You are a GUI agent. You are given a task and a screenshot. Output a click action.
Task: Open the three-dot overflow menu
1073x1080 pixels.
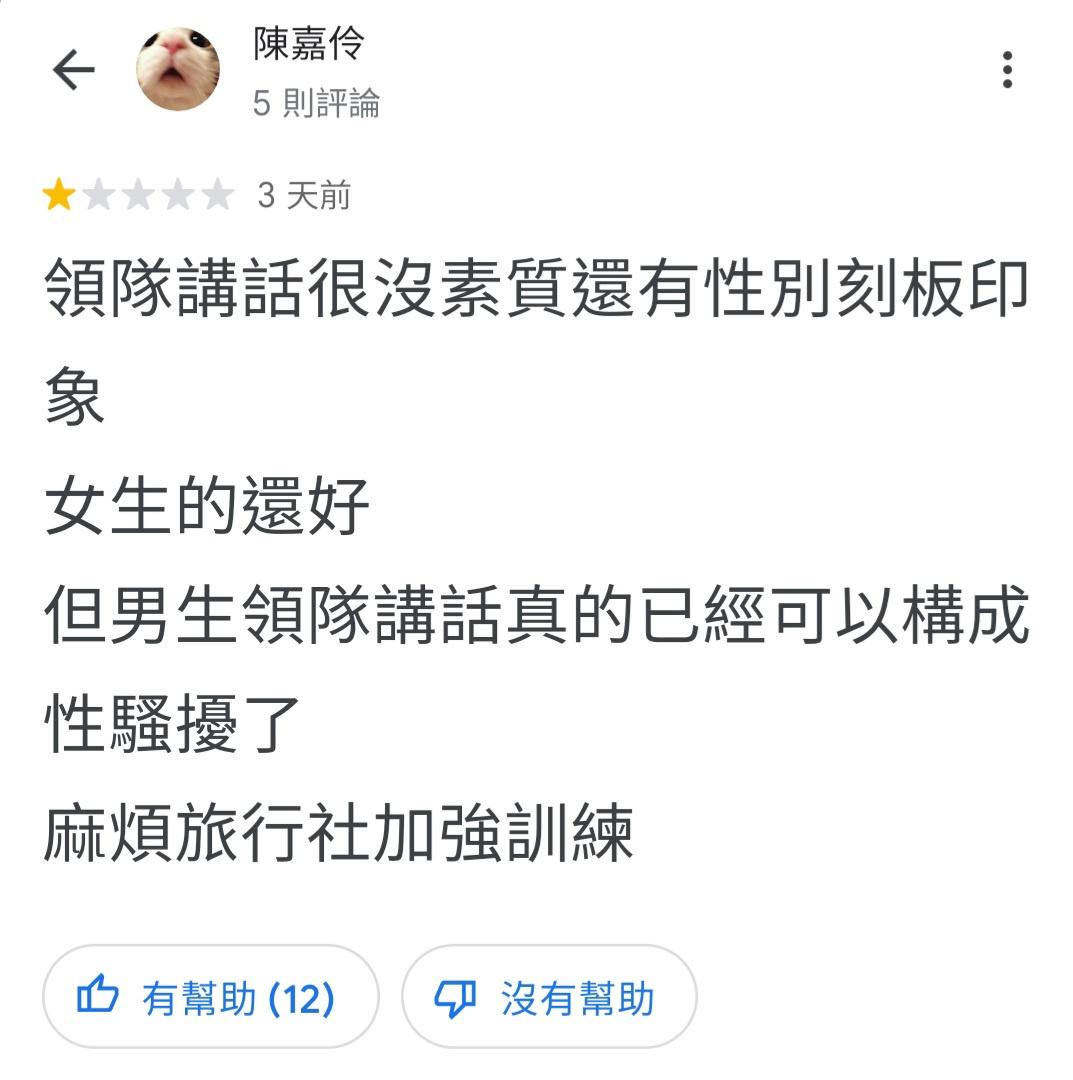click(x=1006, y=70)
